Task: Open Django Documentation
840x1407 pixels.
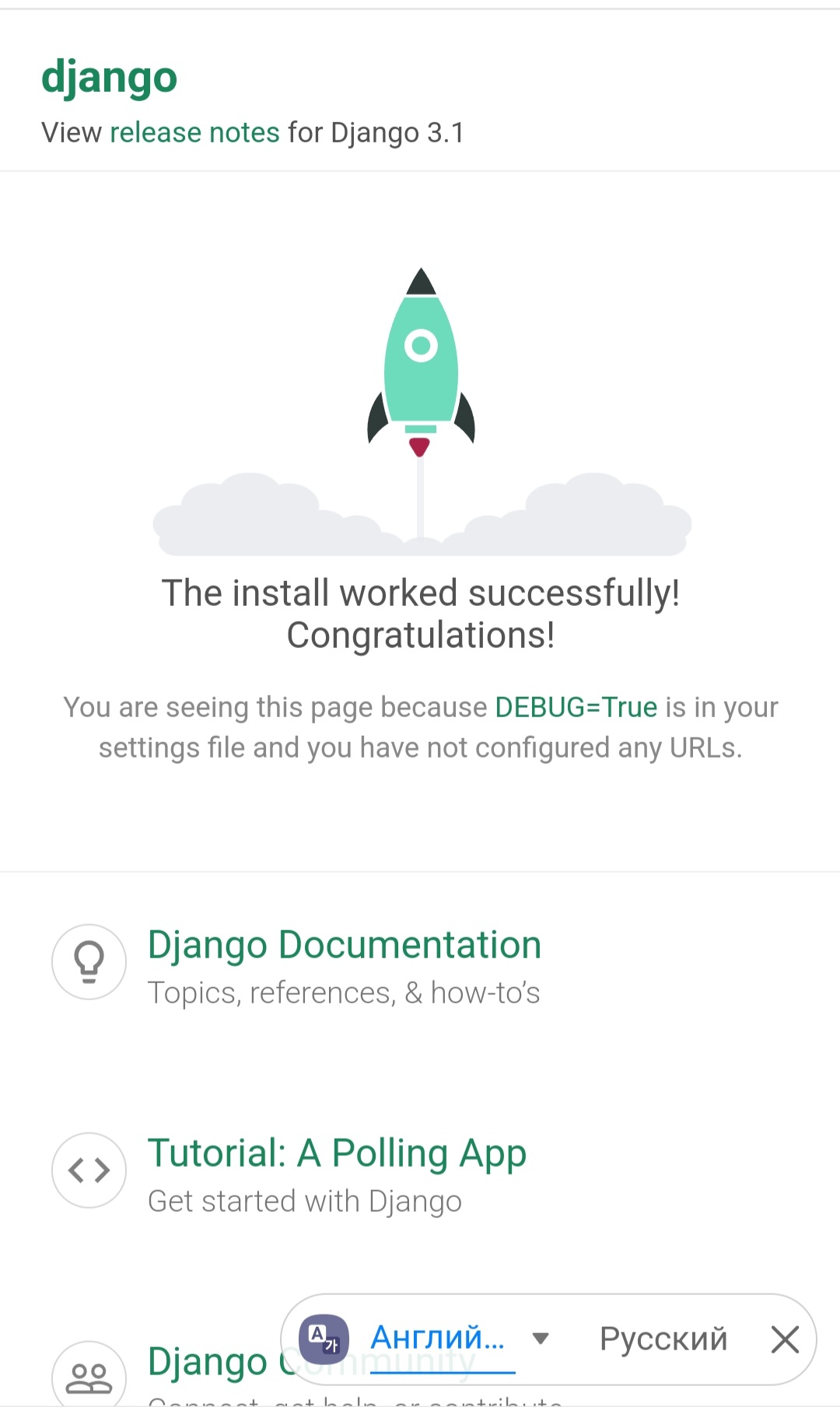Action: coord(344,944)
